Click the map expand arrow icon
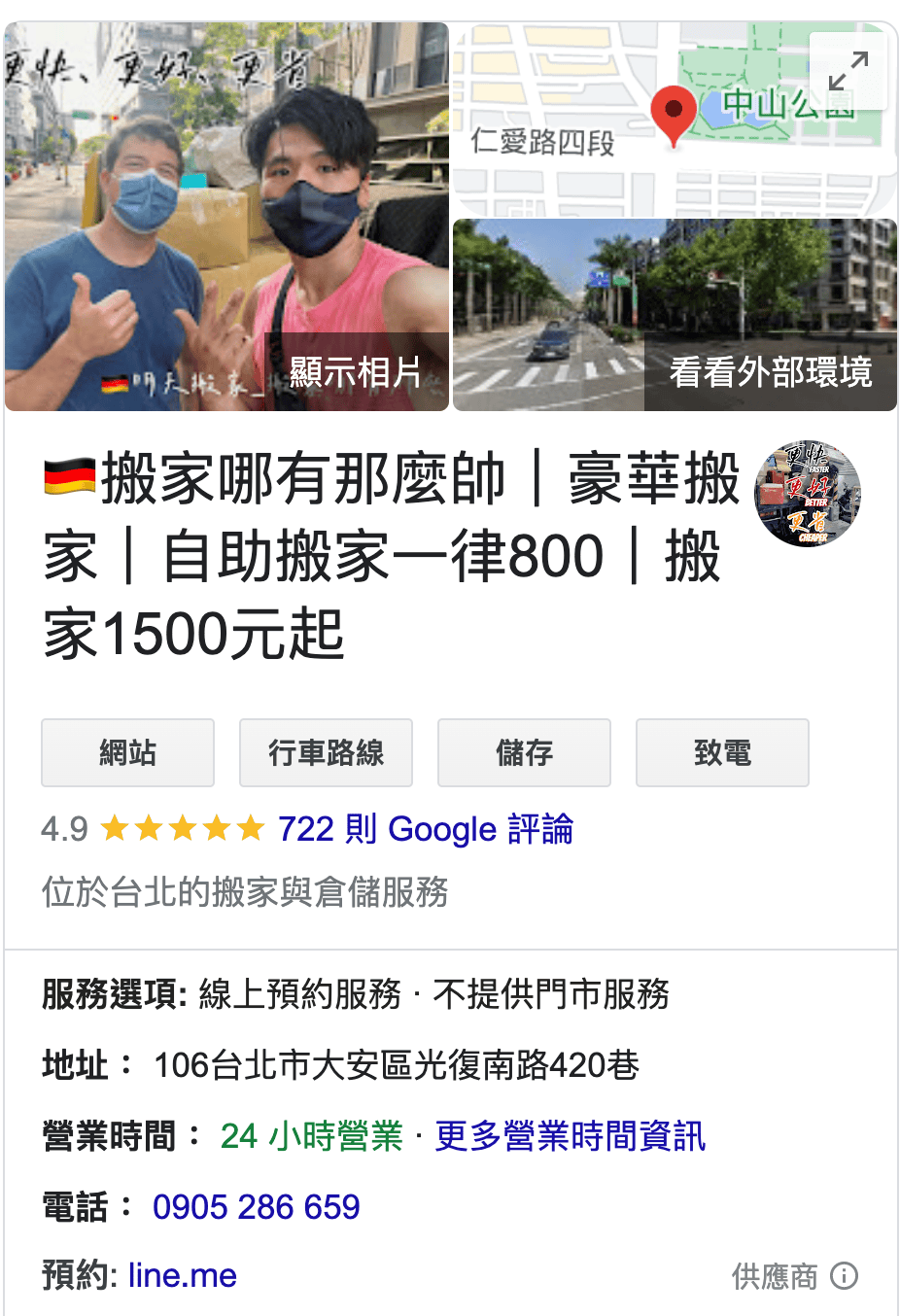900x1316 pixels. (850, 70)
